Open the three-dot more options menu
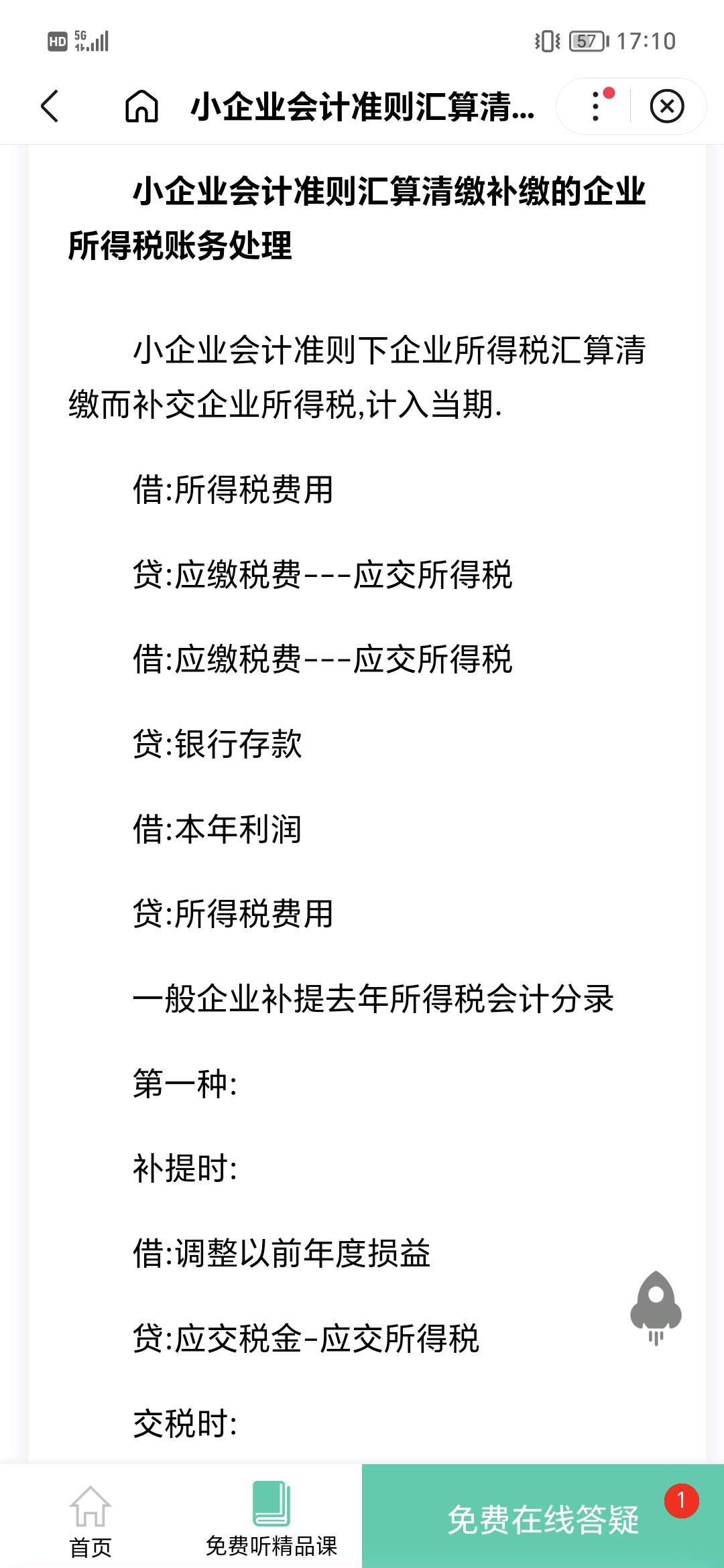Image resolution: width=724 pixels, height=1568 pixels. (595, 106)
